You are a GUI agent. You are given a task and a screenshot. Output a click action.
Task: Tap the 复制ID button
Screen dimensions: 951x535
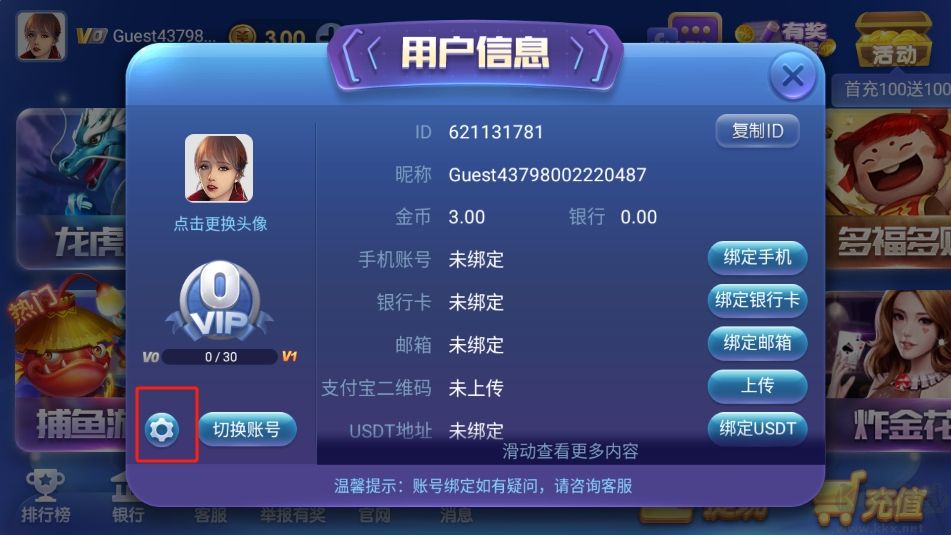757,131
